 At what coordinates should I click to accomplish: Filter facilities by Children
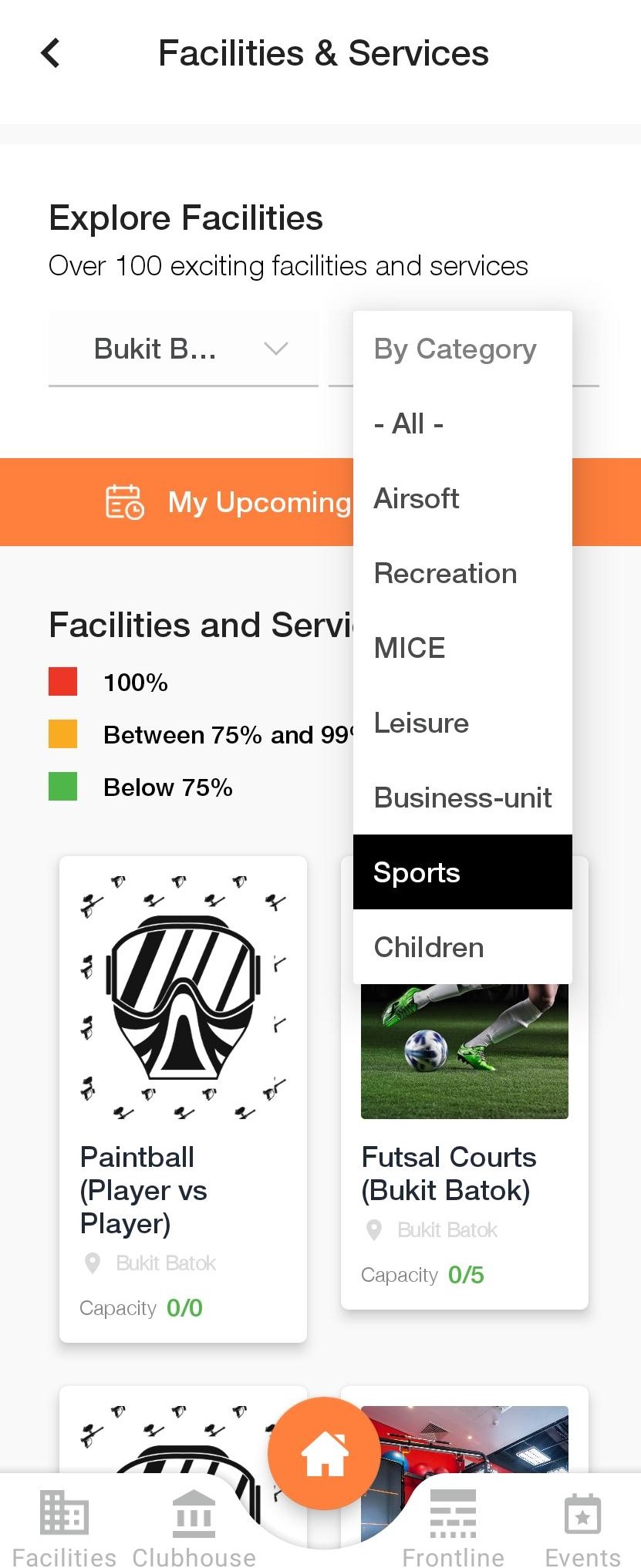(429, 947)
